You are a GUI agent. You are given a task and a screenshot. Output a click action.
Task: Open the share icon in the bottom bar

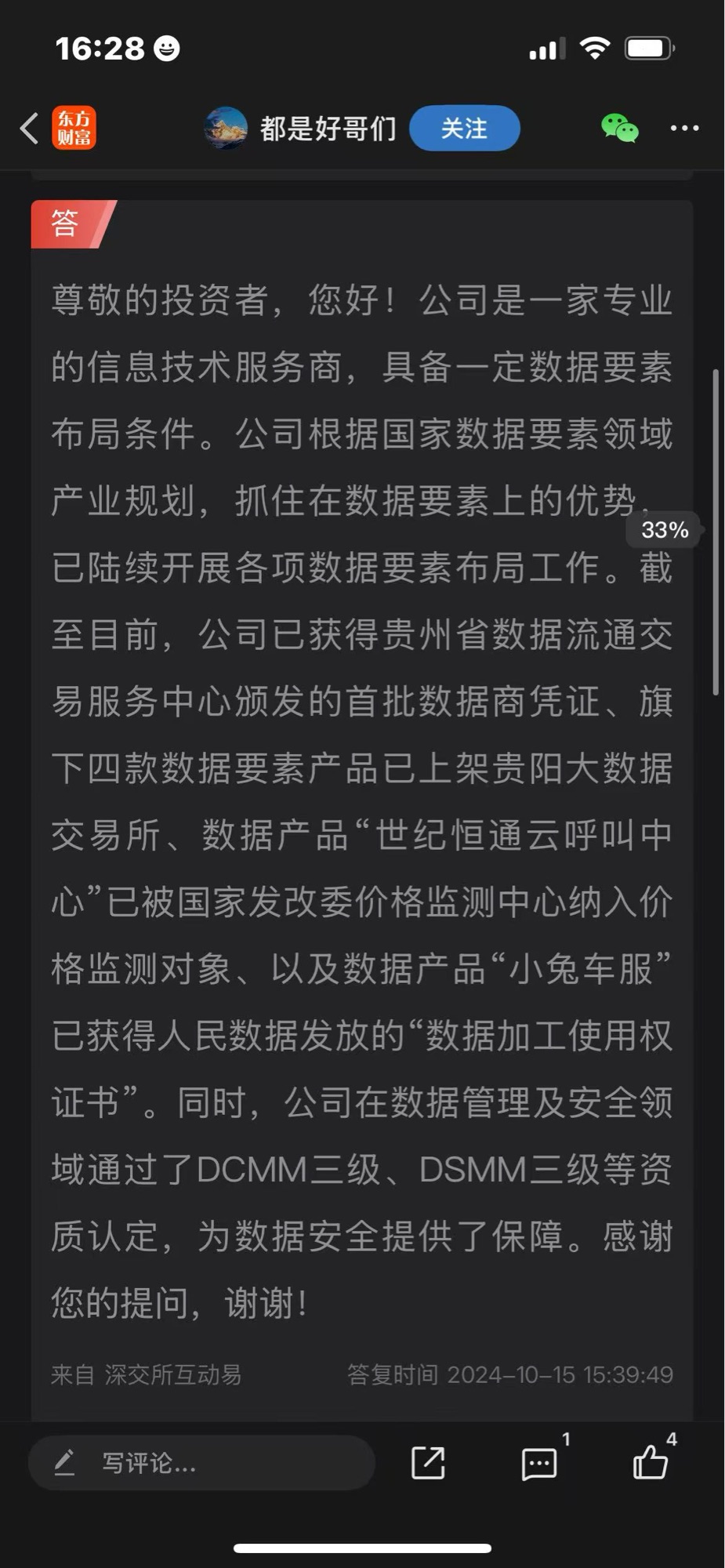click(x=428, y=1463)
